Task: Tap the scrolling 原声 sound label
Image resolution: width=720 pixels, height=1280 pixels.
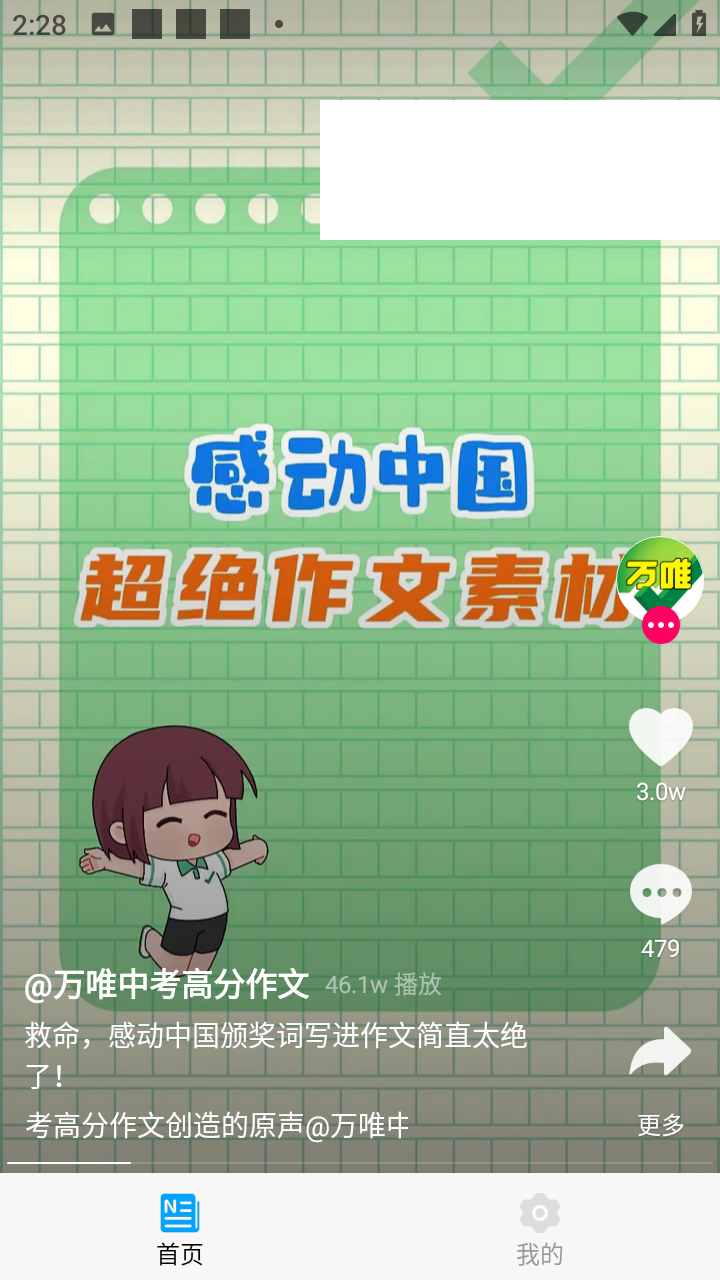Action: pos(218,1126)
